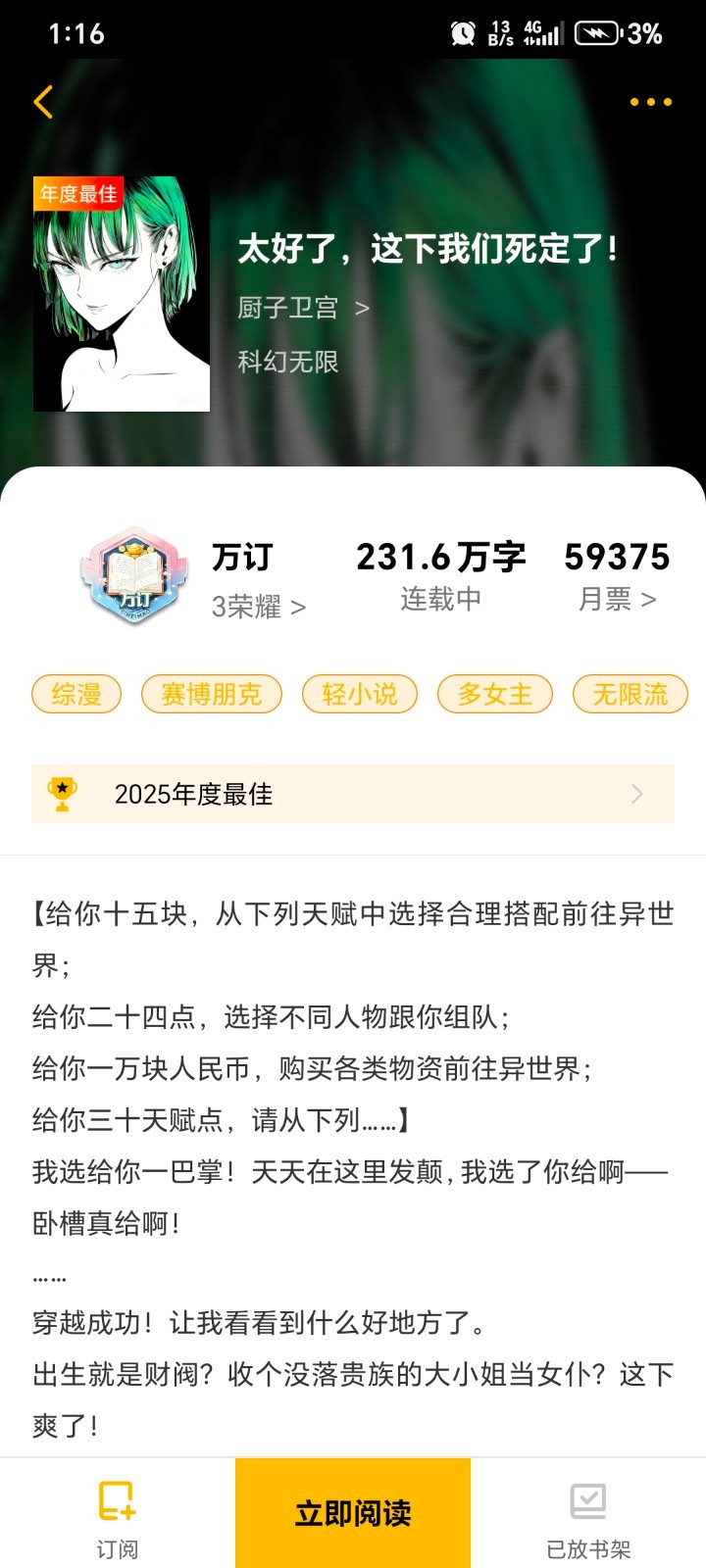This screenshot has width=706, height=1568.
Task: Go back using the yellow arrow
Action: click(43, 102)
